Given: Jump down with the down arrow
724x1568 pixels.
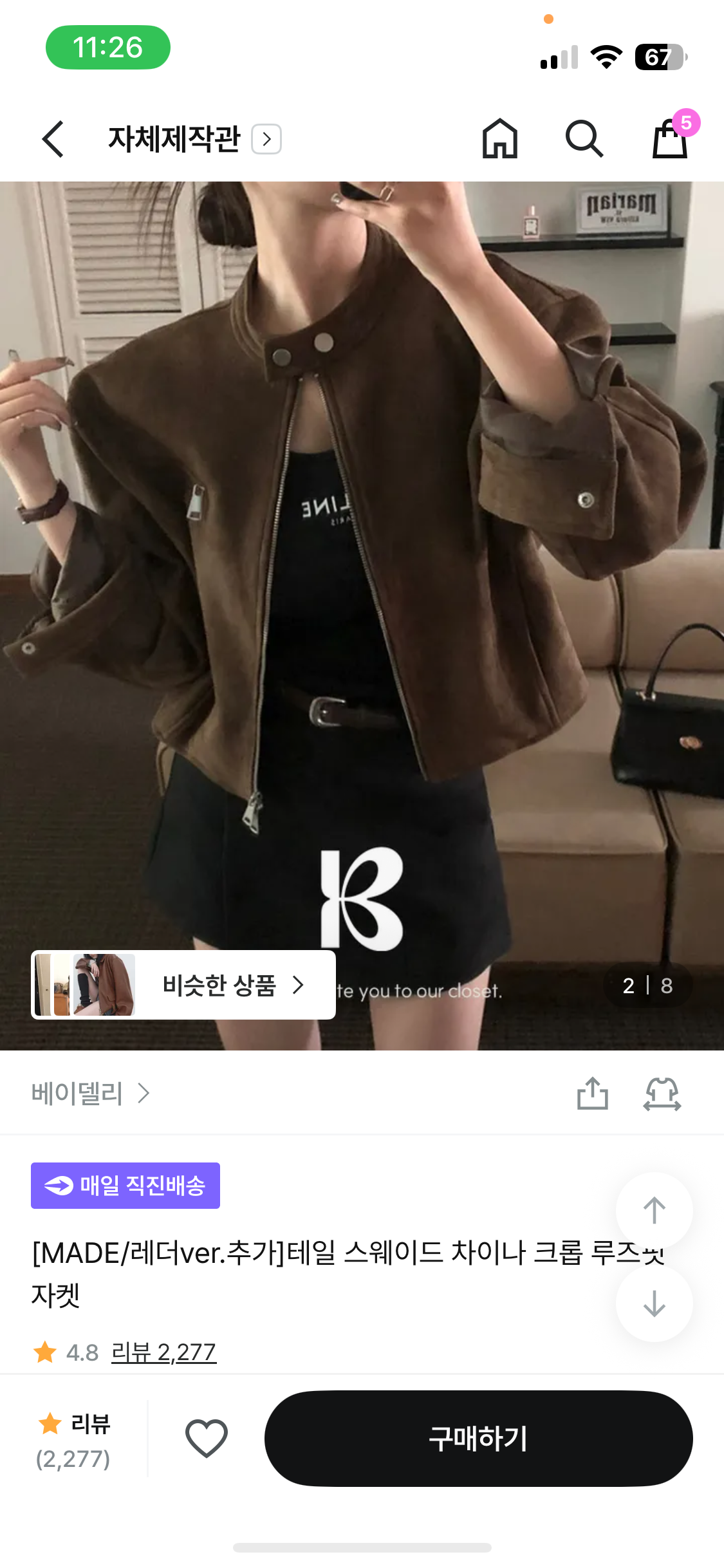Looking at the screenshot, I should (x=654, y=1303).
